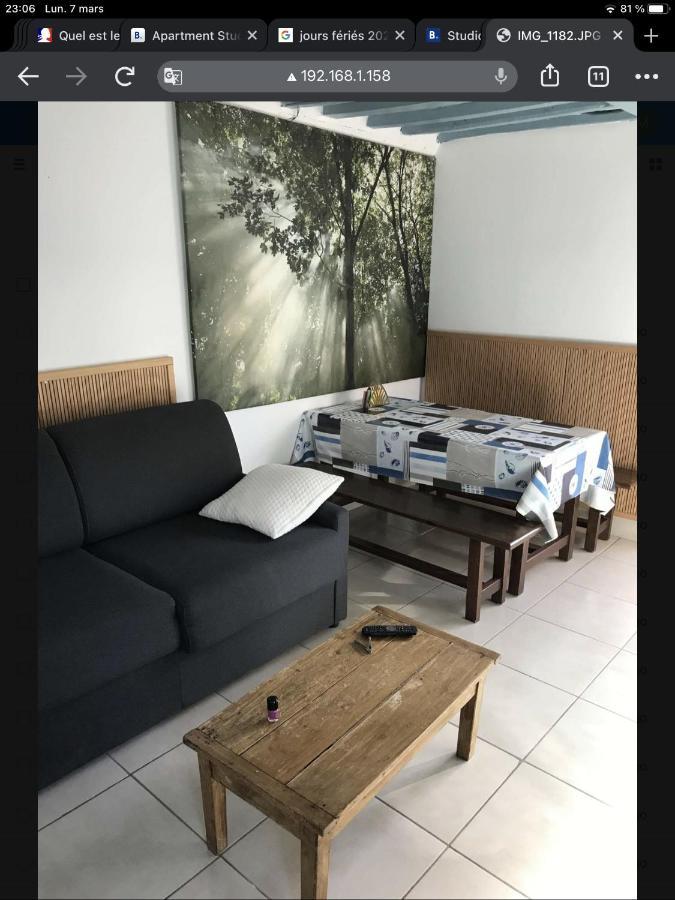675x900 pixels.
Task: Close the IMG_1182.JPG tab
Action: click(618, 35)
